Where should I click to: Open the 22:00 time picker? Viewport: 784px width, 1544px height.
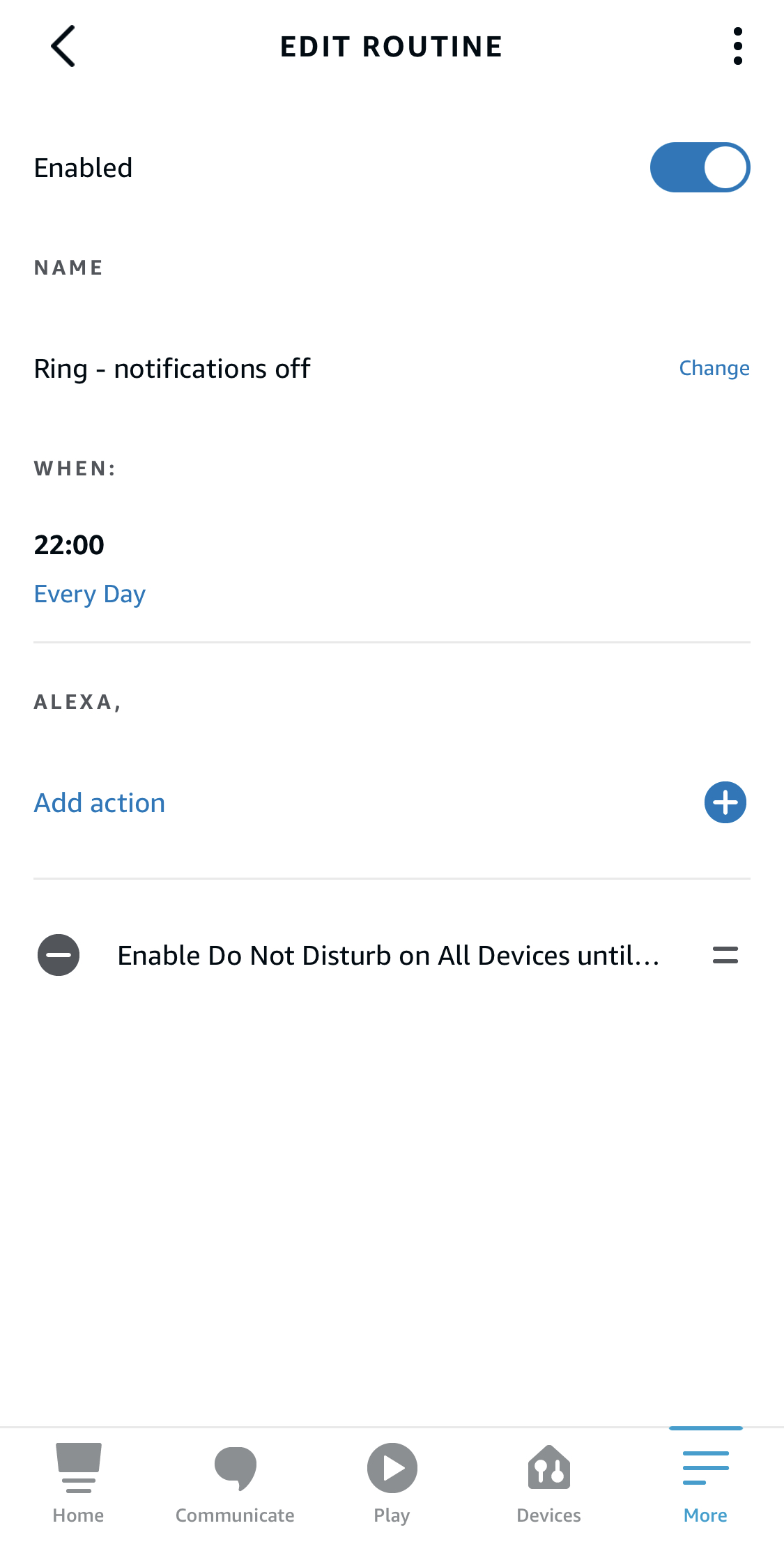pos(69,545)
